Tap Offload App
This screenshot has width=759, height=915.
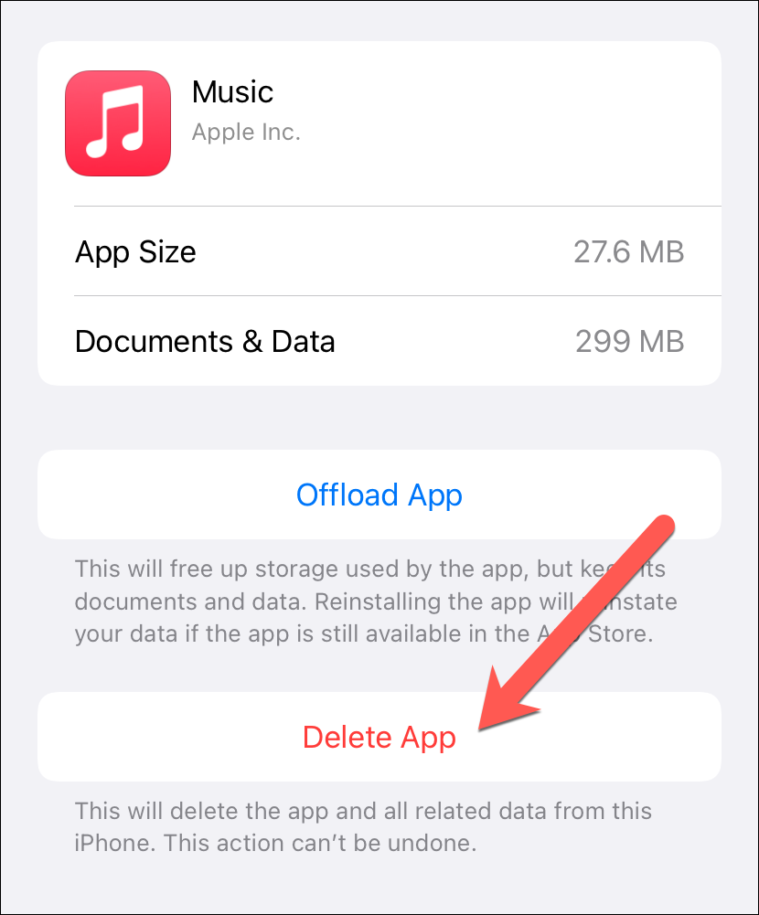point(379,495)
